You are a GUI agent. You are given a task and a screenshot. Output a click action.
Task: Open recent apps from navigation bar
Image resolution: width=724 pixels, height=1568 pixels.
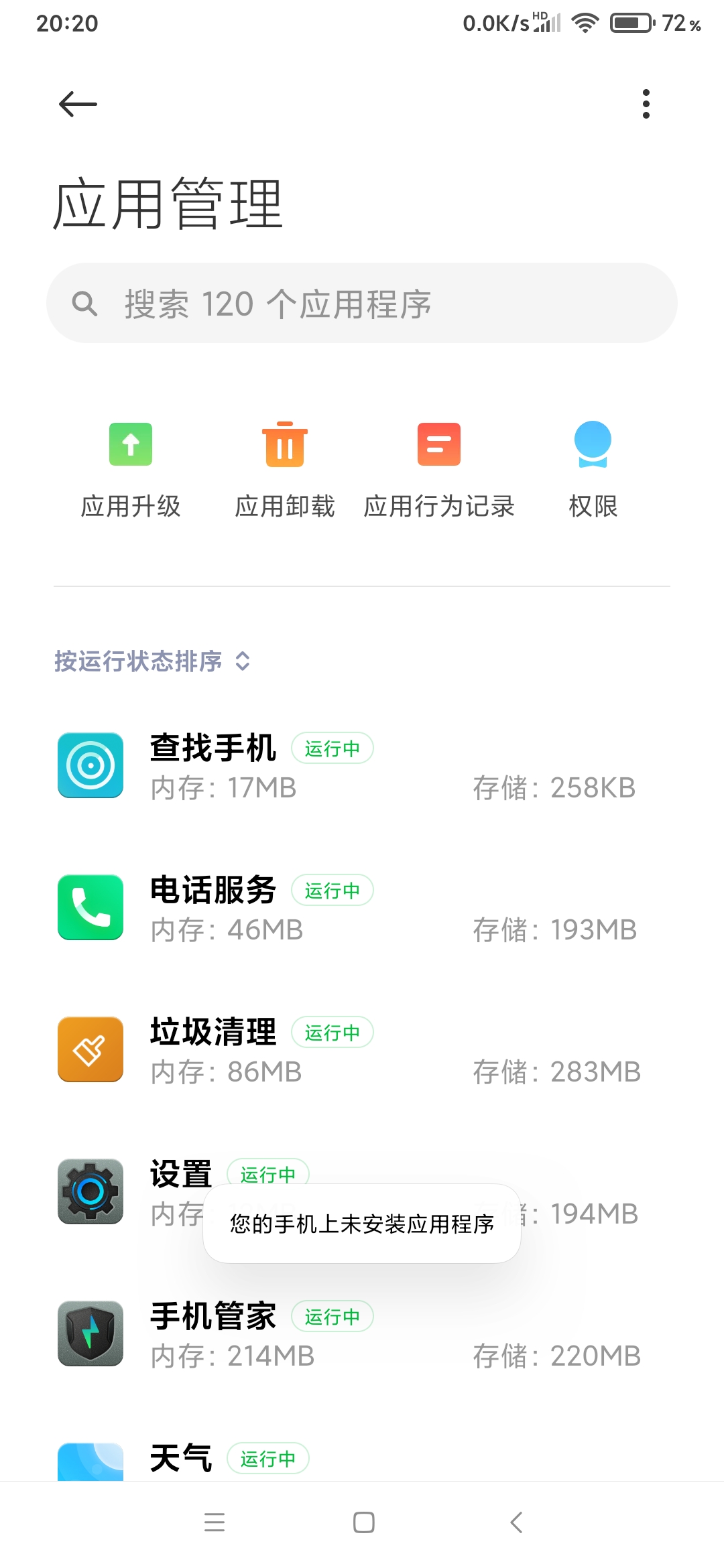tap(215, 1522)
